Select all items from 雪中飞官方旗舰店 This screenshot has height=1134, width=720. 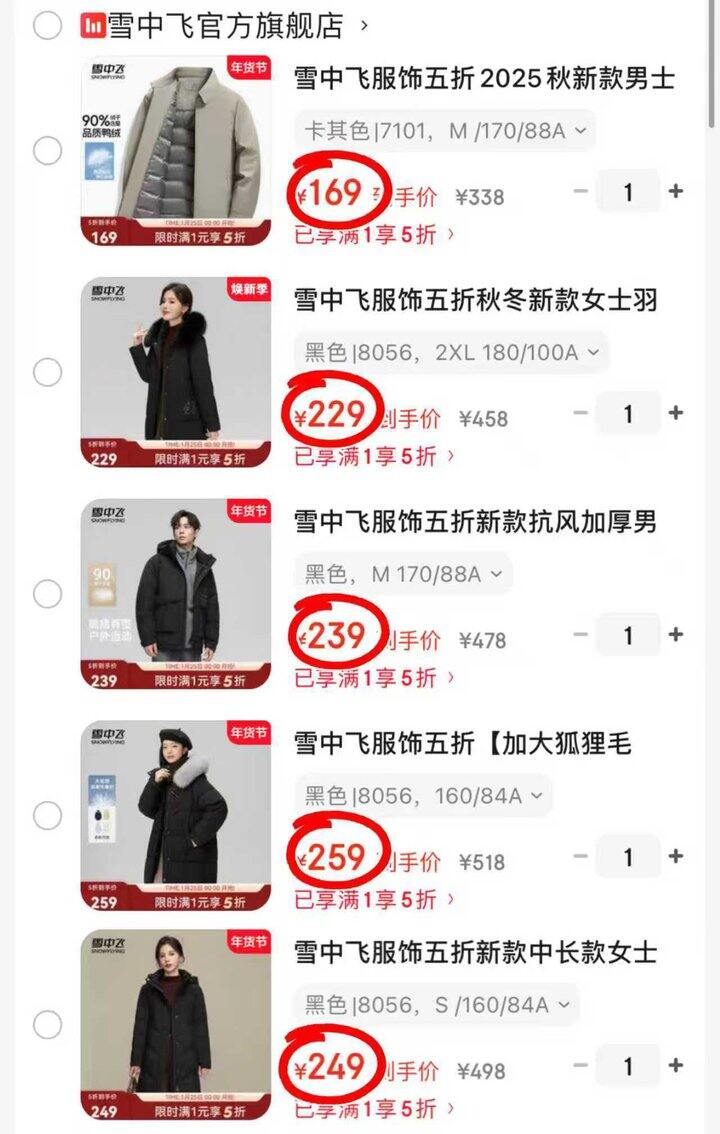coord(47,24)
